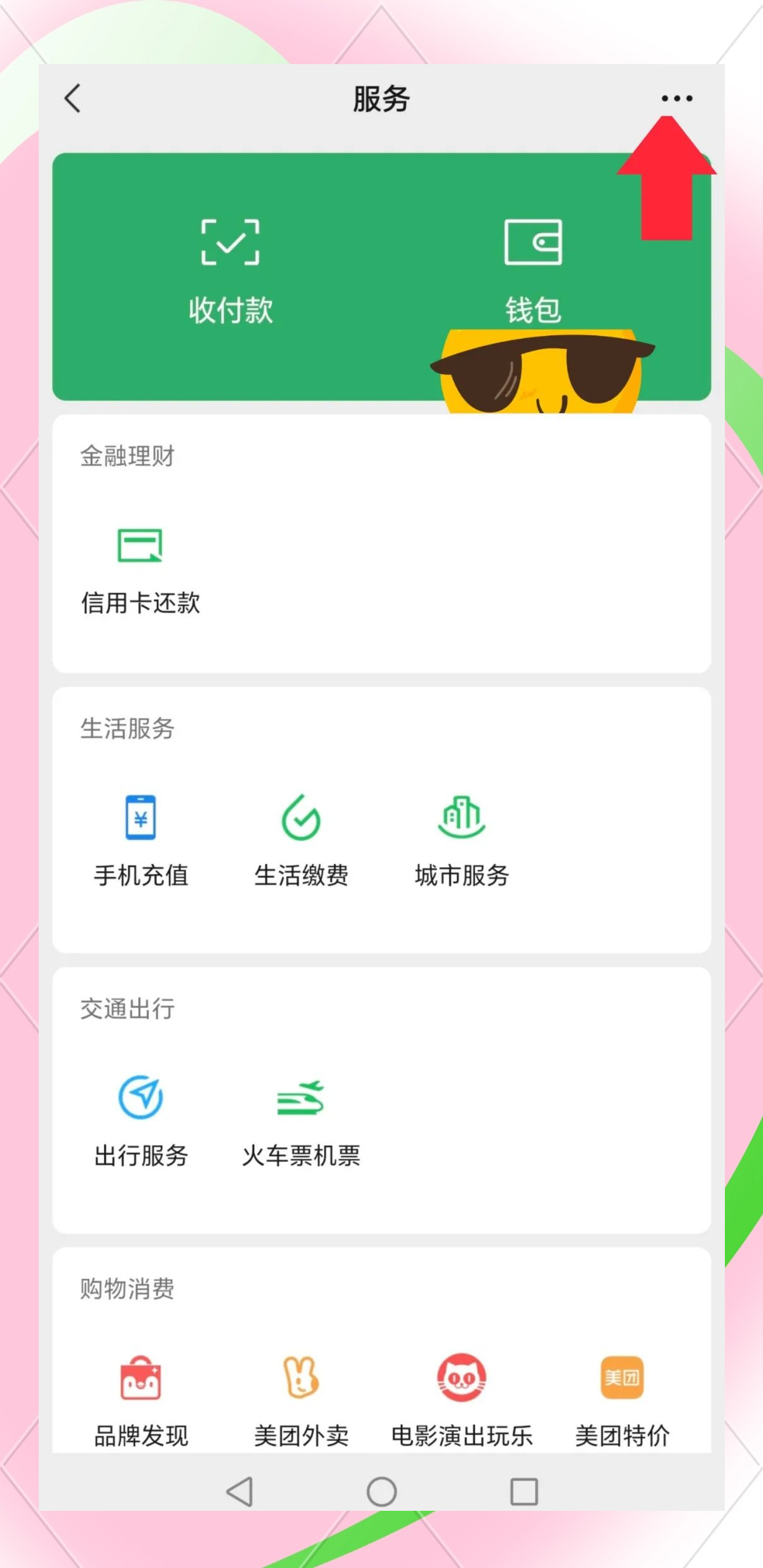
Task: Select 出行服务 travel services icon
Action: [140, 1098]
